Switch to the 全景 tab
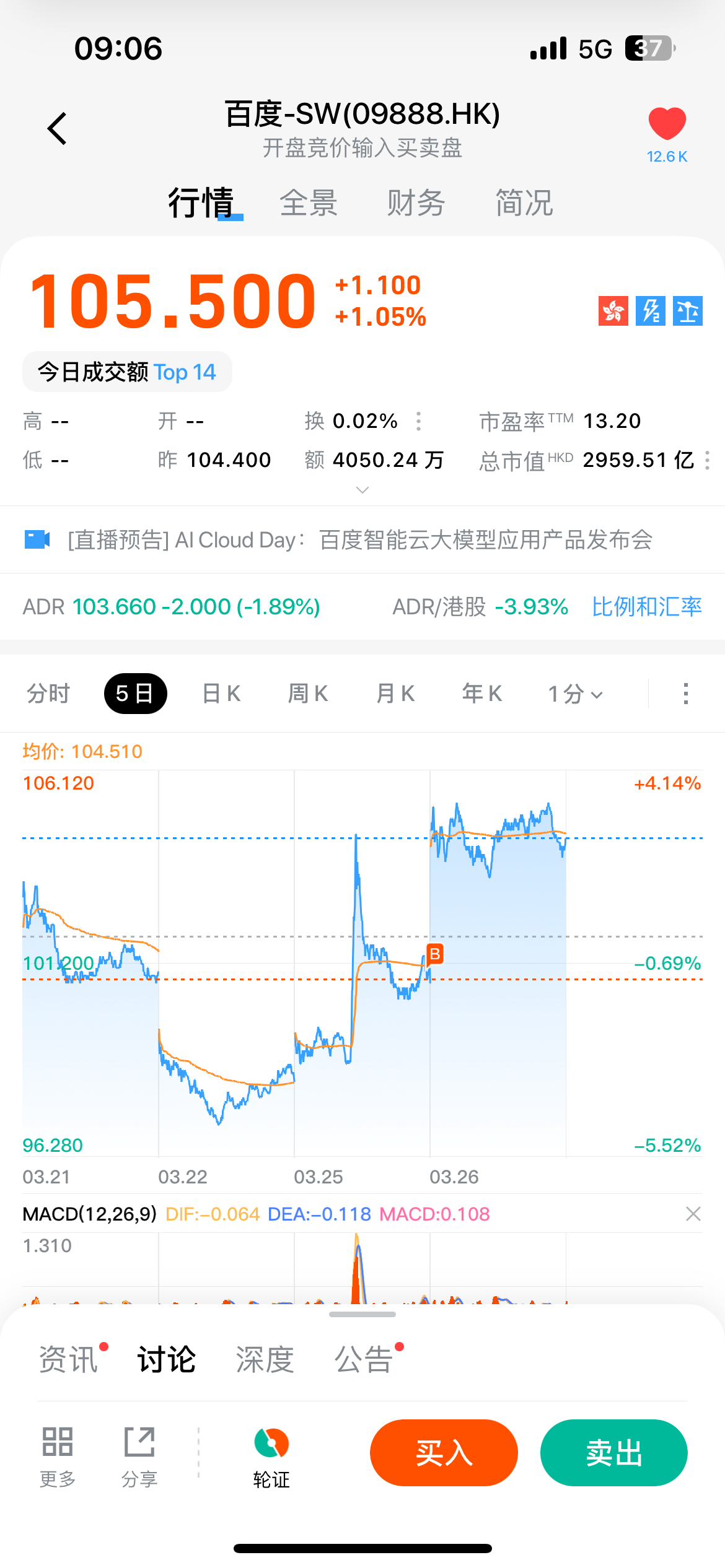Image resolution: width=725 pixels, height=1568 pixels. (308, 203)
